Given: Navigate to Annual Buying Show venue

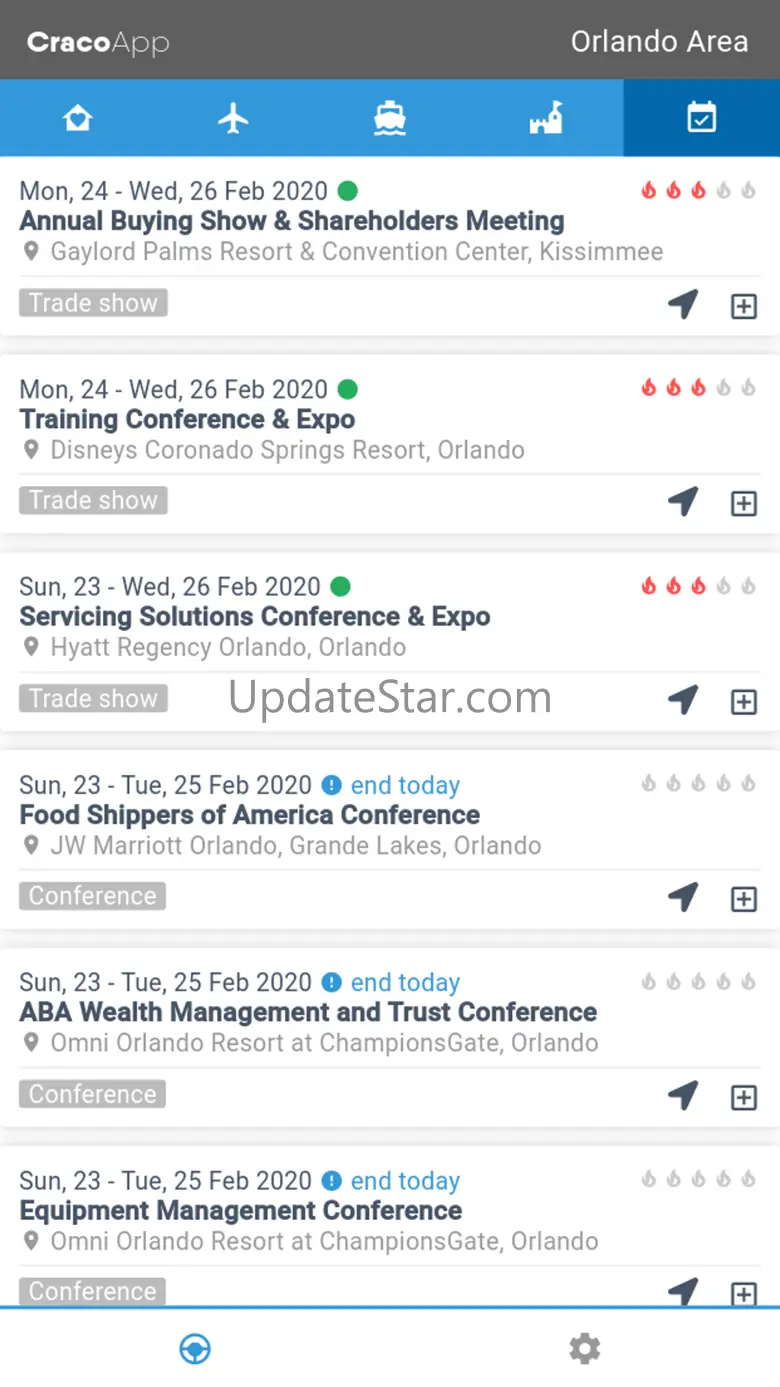Looking at the screenshot, I should point(683,304).
